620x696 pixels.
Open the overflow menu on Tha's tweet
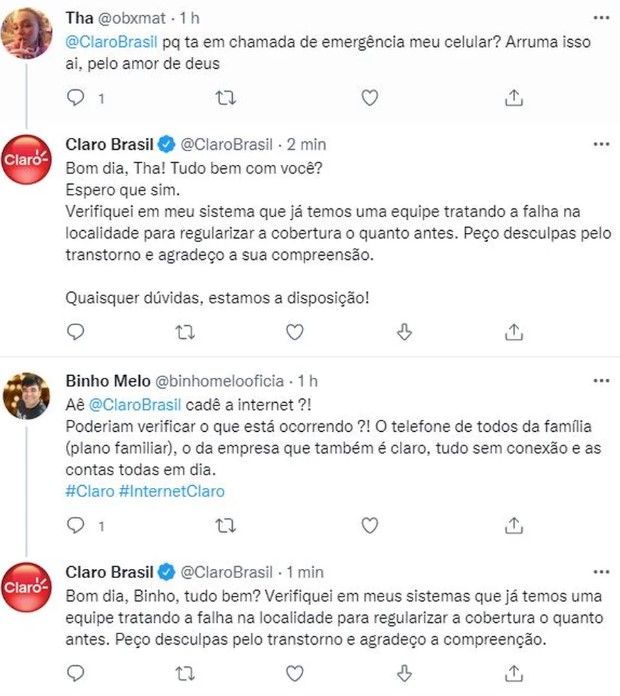600,18
